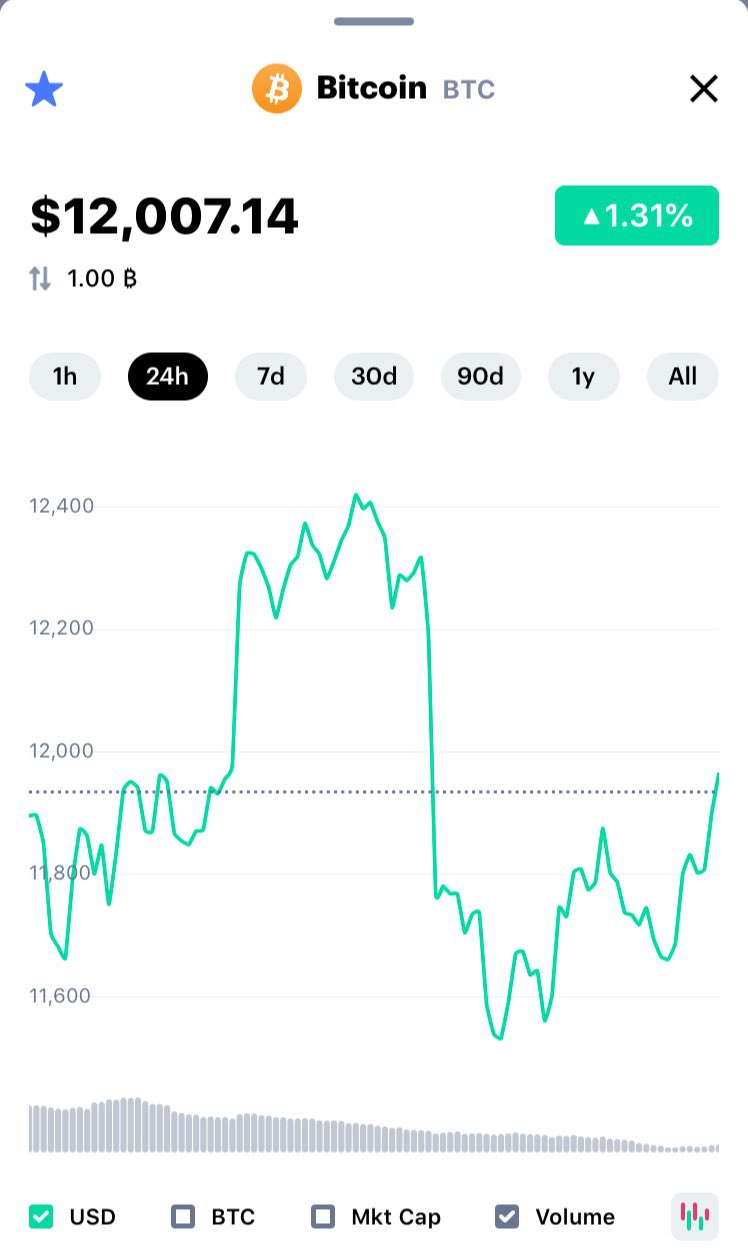Screen dimensions: 748x1260
Task: Switch chart range to 1h
Action: click(x=65, y=377)
